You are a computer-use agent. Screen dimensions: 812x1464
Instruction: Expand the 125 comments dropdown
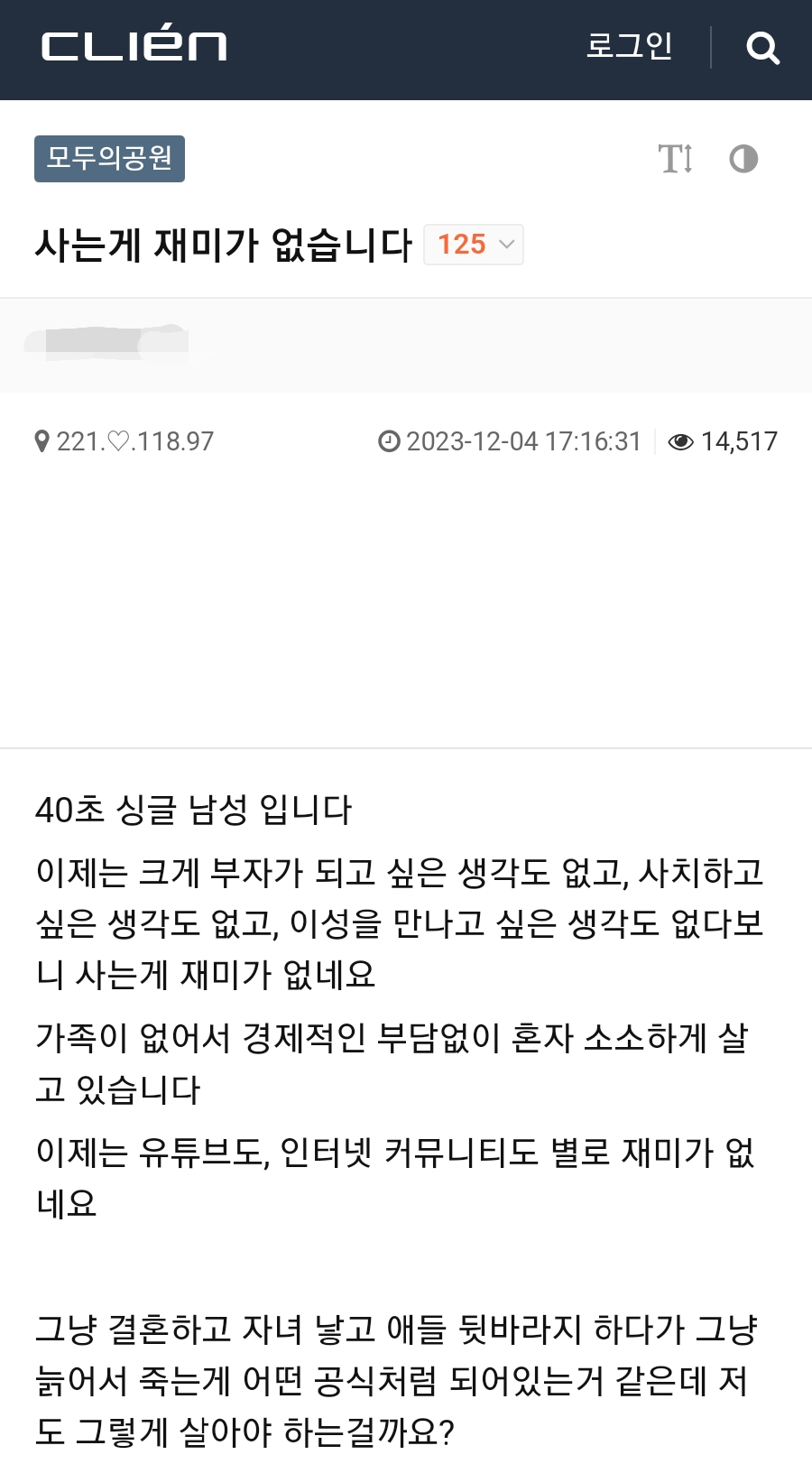pyautogui.click(x=475, y=245)
